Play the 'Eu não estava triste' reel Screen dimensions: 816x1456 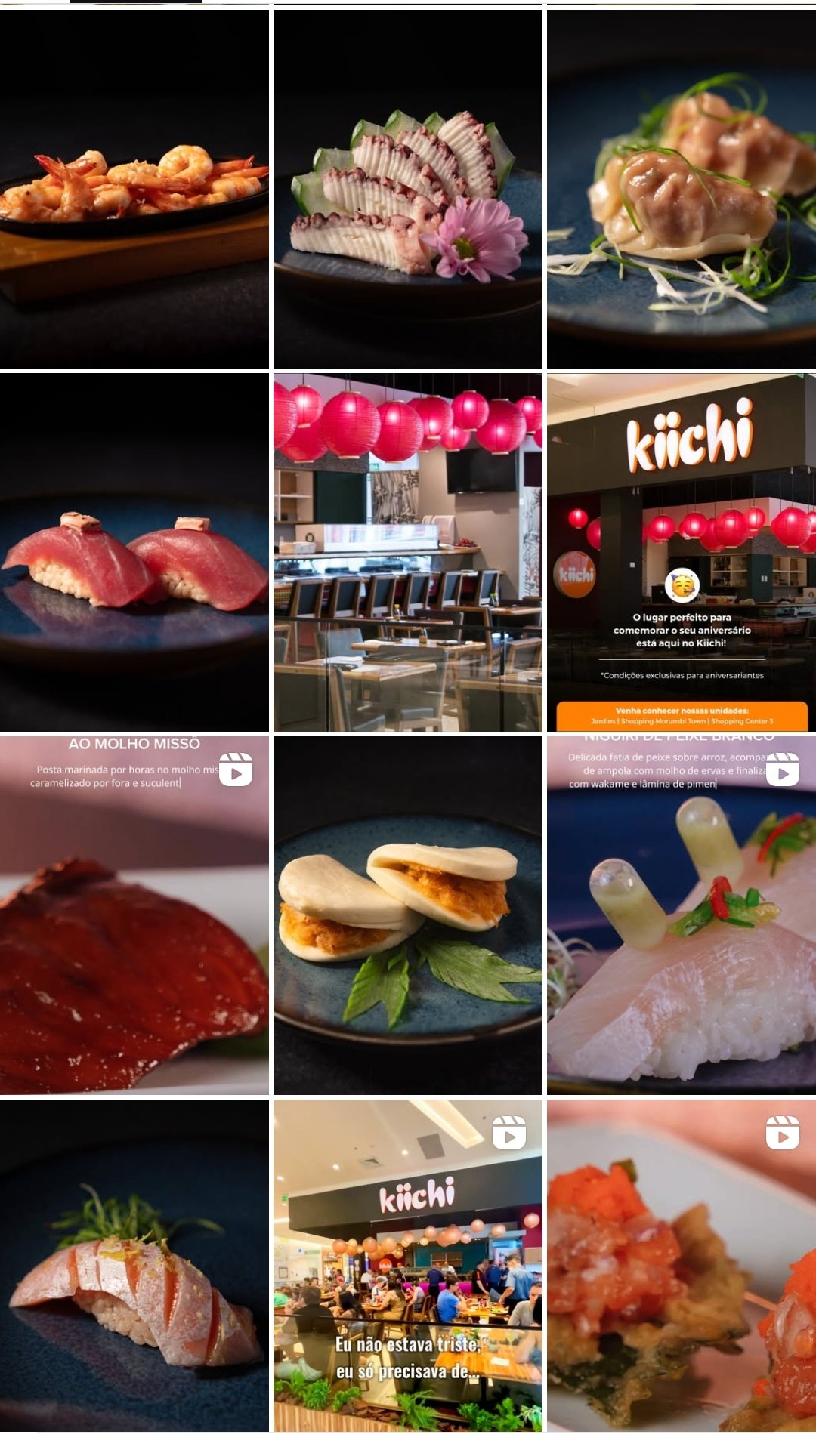[x=407, y=1265]
